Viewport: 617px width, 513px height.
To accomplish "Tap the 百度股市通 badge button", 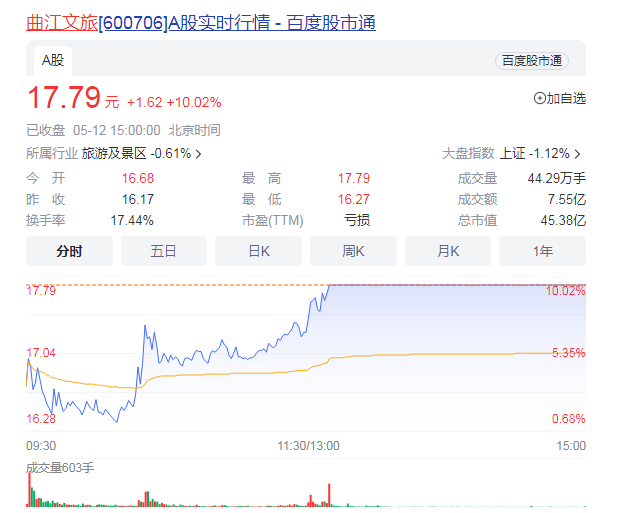I will point(531,61).
